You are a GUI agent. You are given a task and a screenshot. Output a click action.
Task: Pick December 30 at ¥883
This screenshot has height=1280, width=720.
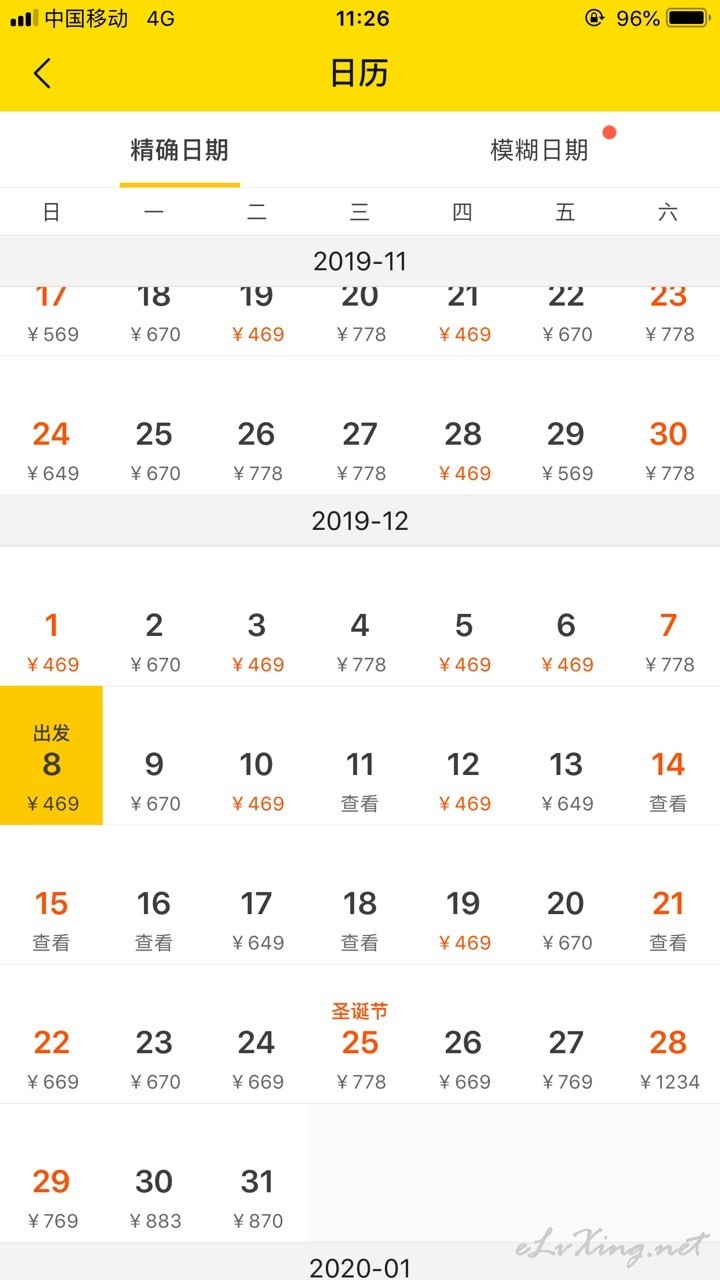pyautogui.click(x=154, y=1197)
